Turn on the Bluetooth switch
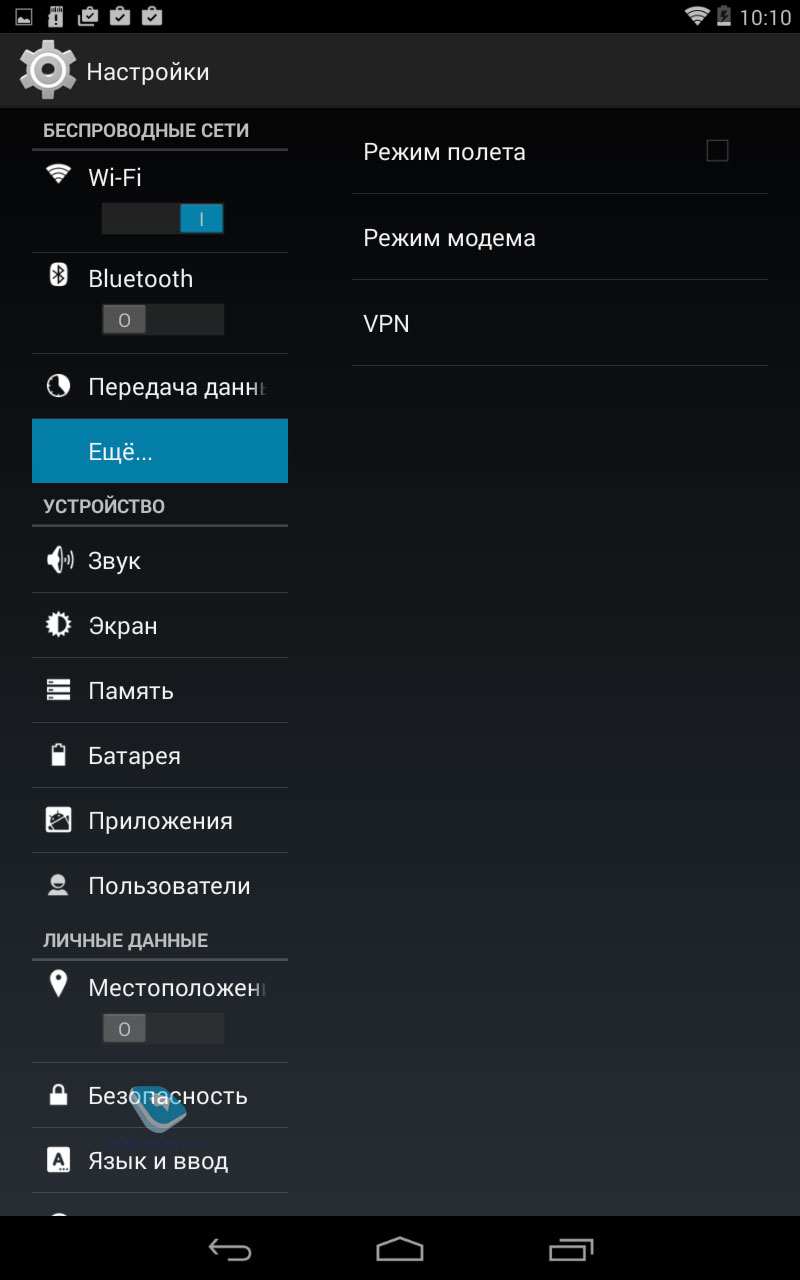 tap(163, 320)
